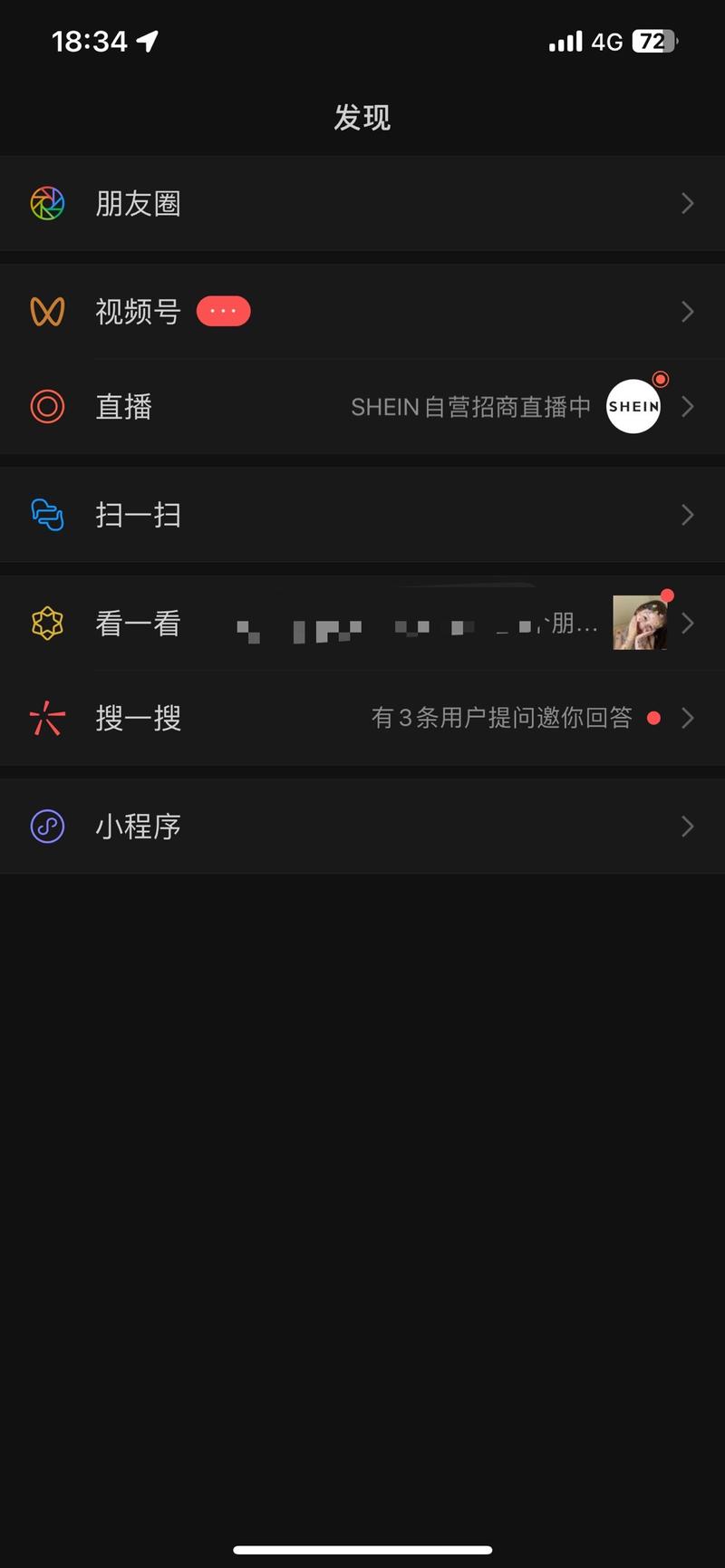Tap the red badge next to 视频号
The image size is (725, 1568).
pyautogui.click(x=223, y=311)
